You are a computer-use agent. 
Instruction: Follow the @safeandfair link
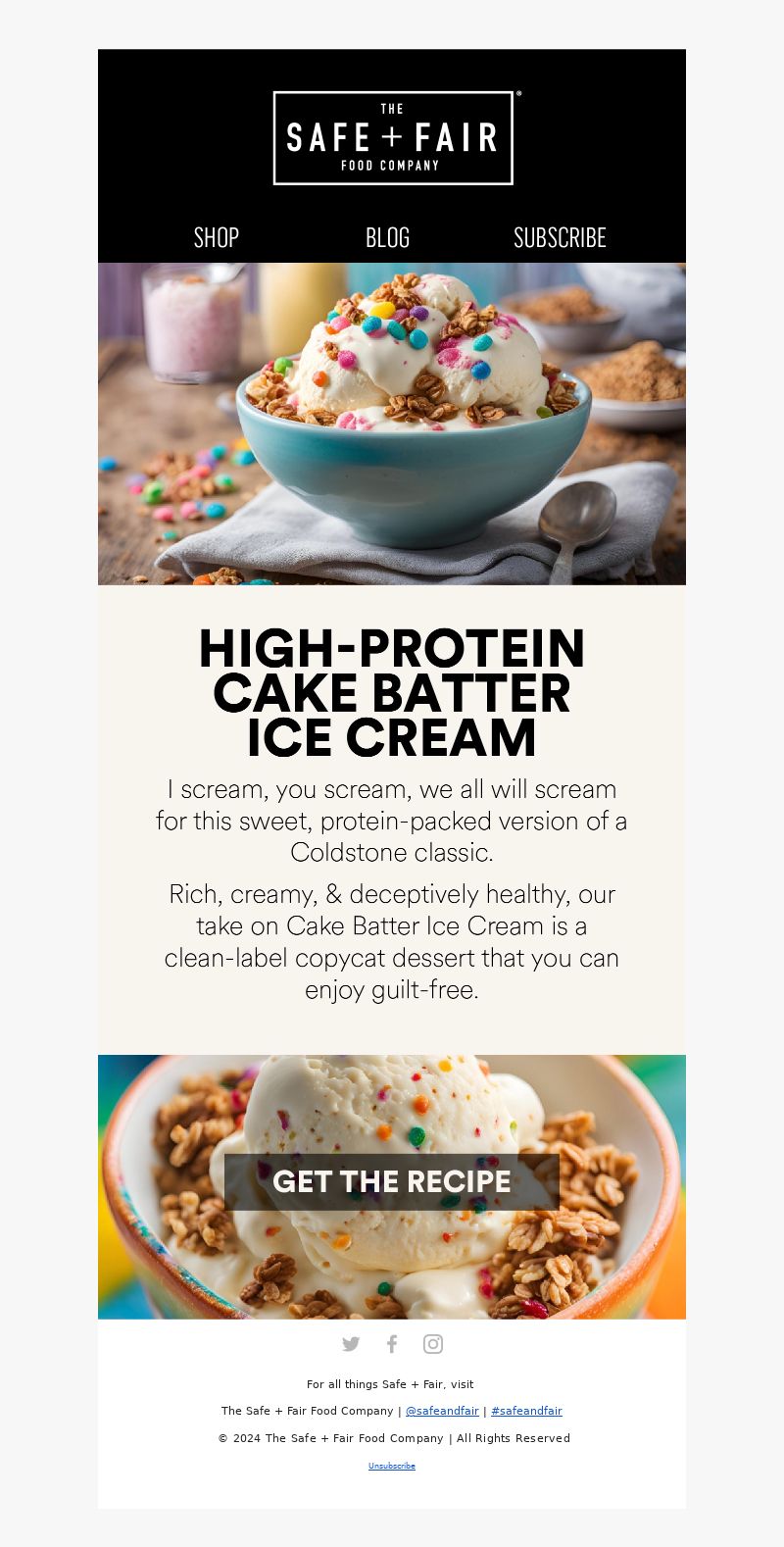point(442,1411)
